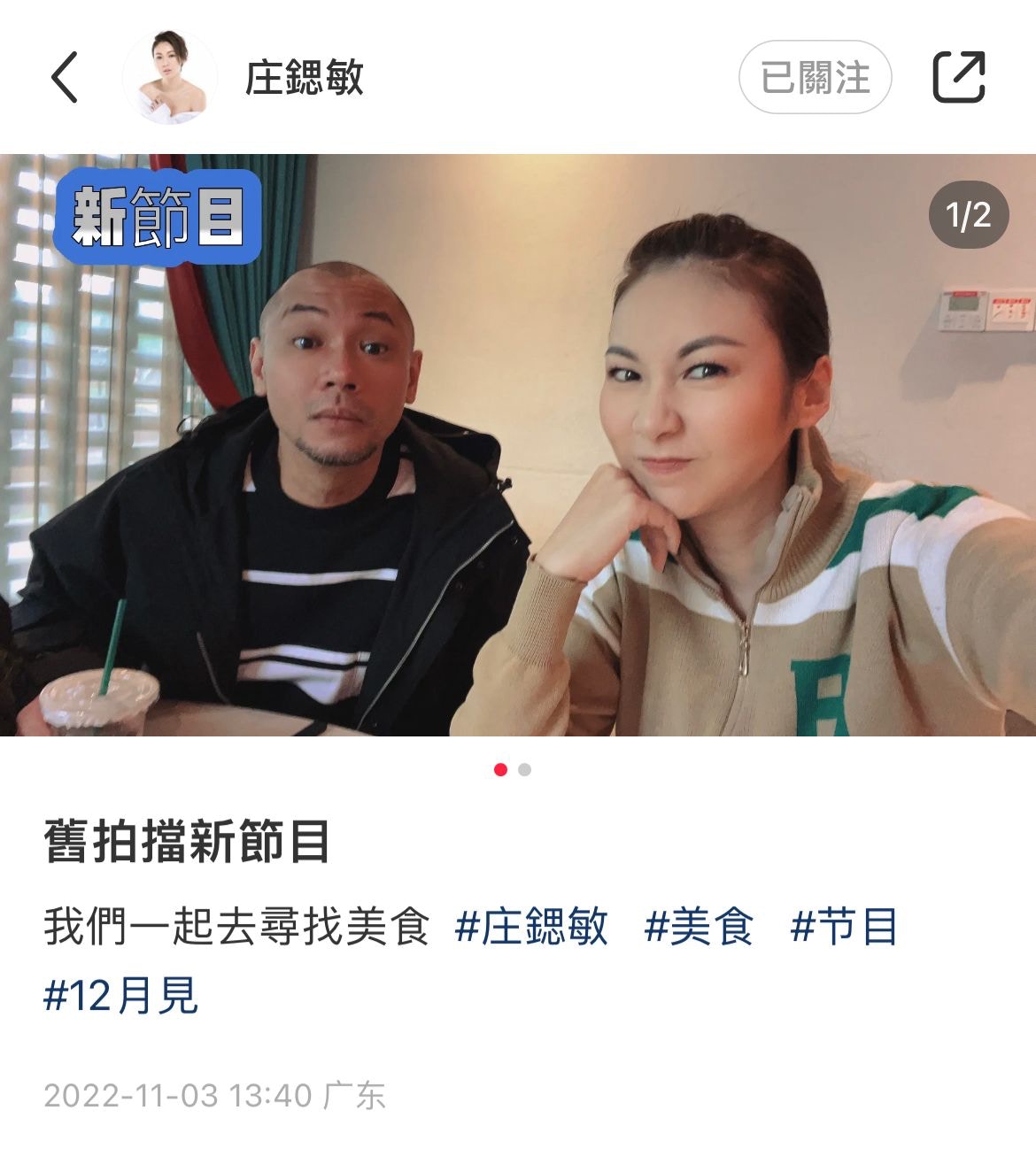Open the #庄鍶敏 hashtag
This screenshot has width=1036, height=1156.
click(x=531, y=927)
